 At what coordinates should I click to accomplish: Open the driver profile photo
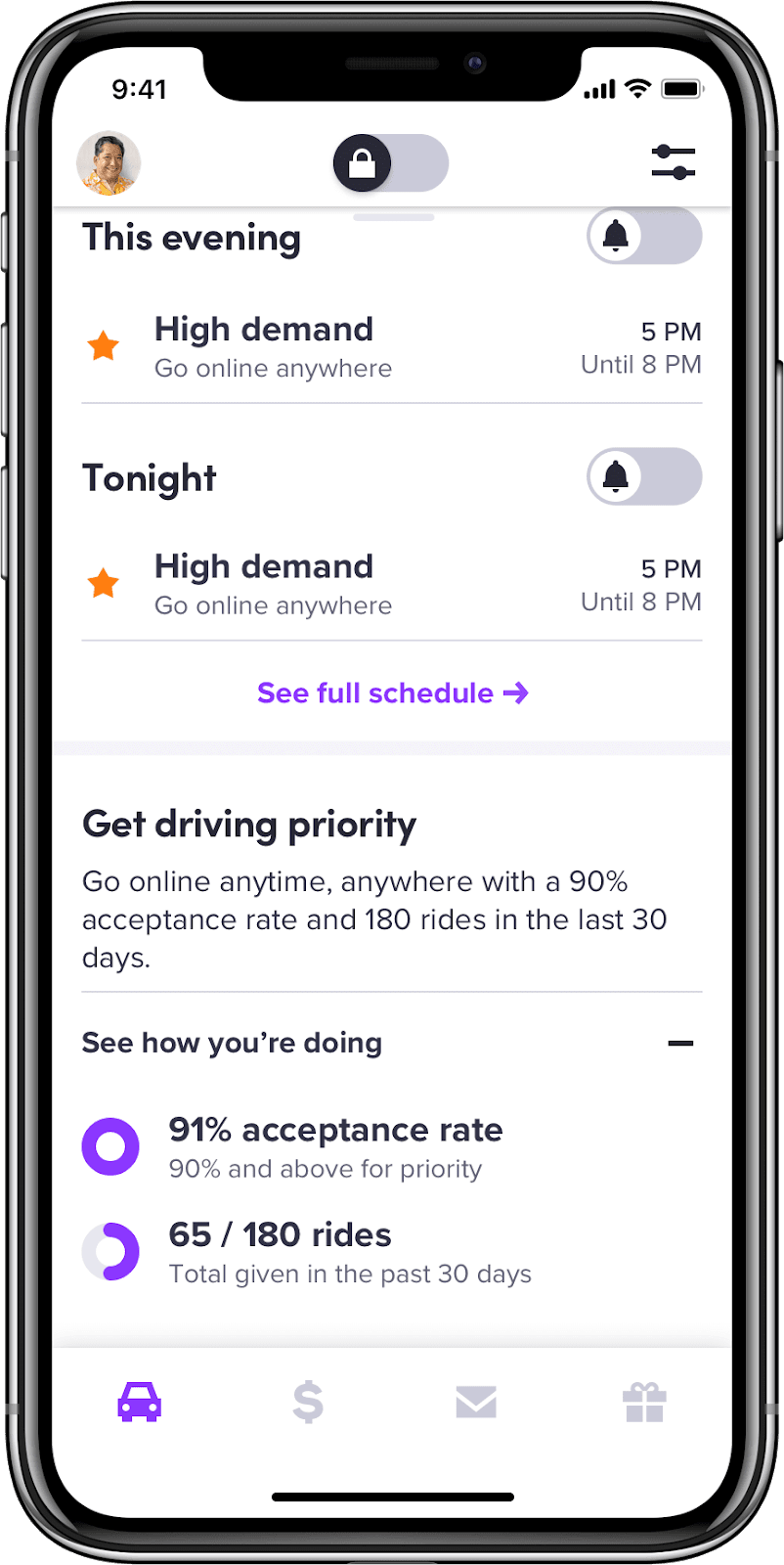coord(109,163)
